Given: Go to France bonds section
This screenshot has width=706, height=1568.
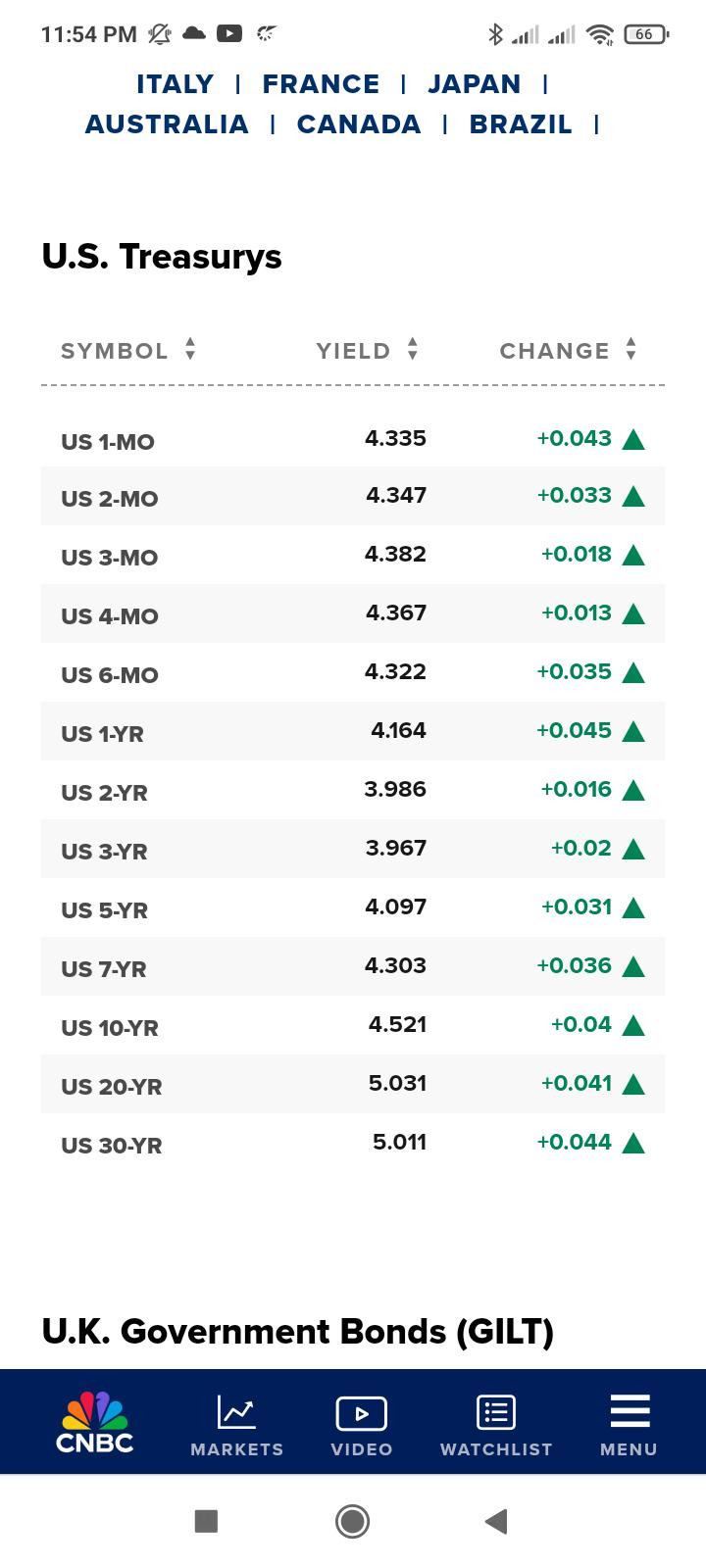Looking at the screenshot, I should click(x=321, y=84).
